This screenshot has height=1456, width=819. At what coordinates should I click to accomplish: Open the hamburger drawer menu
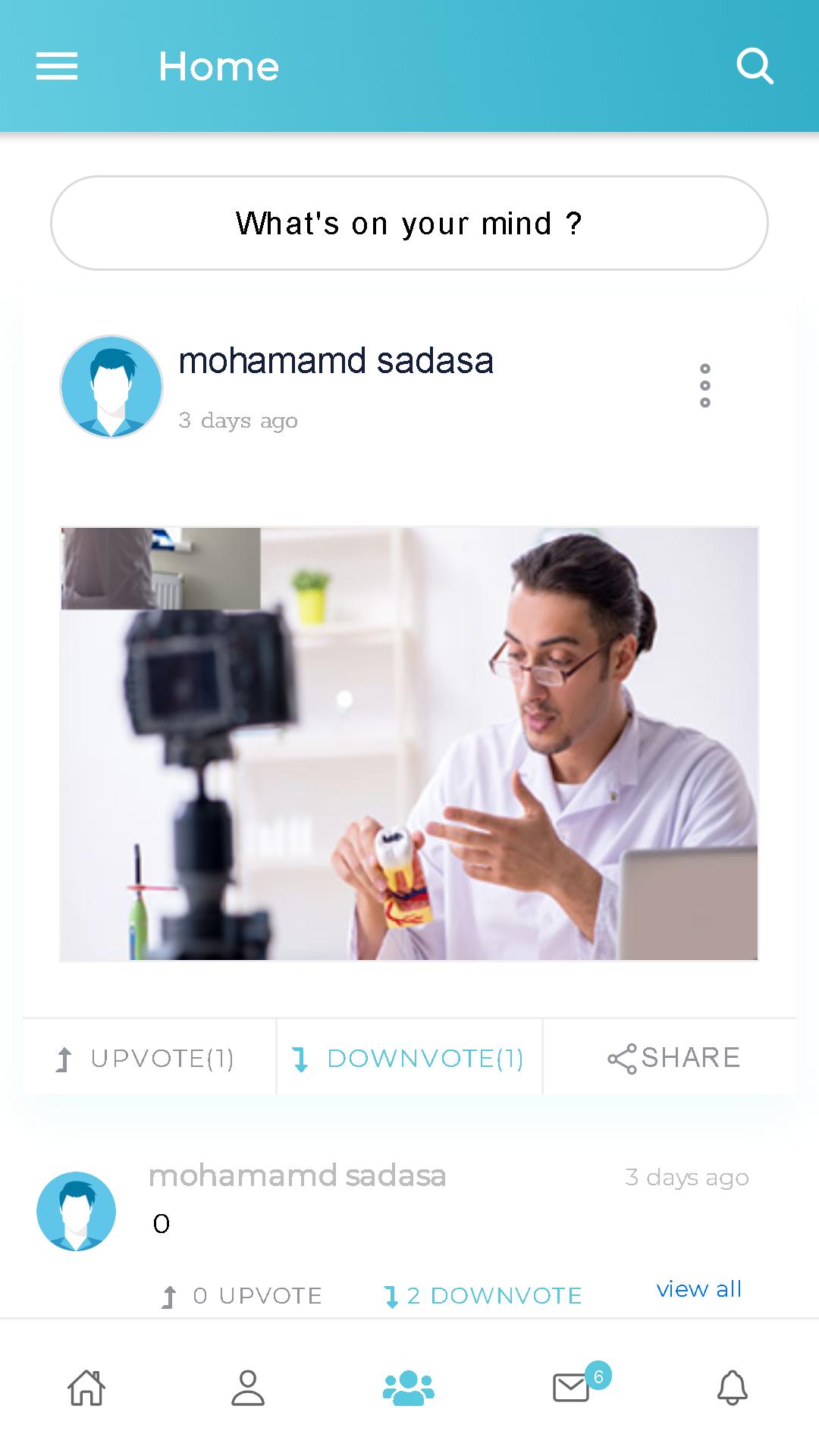57,67
